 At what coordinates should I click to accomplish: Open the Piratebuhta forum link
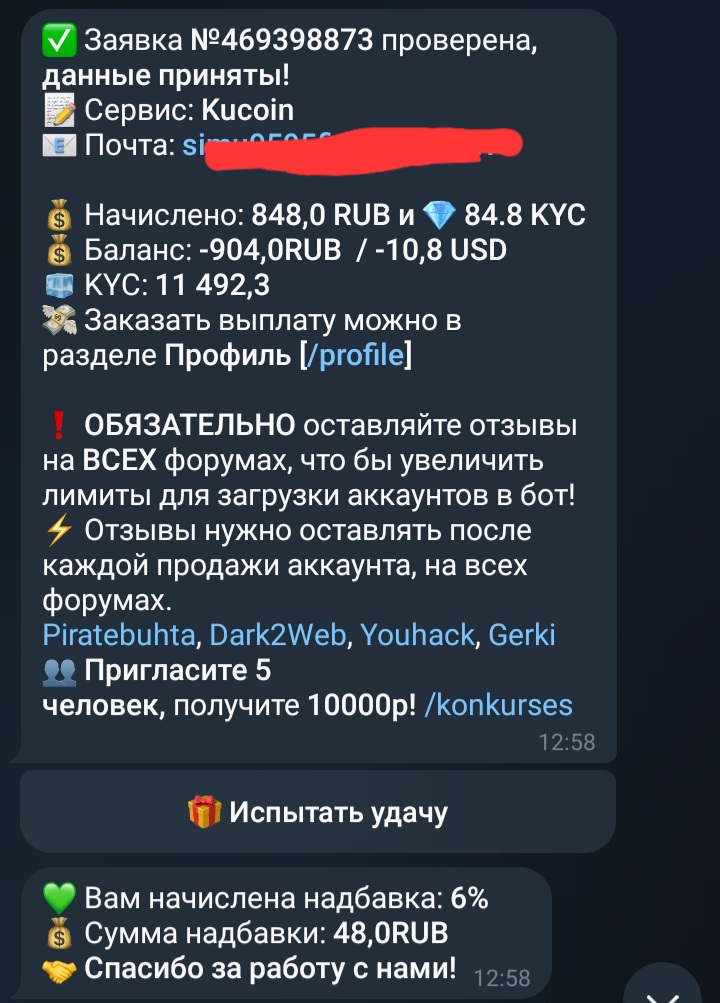tap(124, 635)
